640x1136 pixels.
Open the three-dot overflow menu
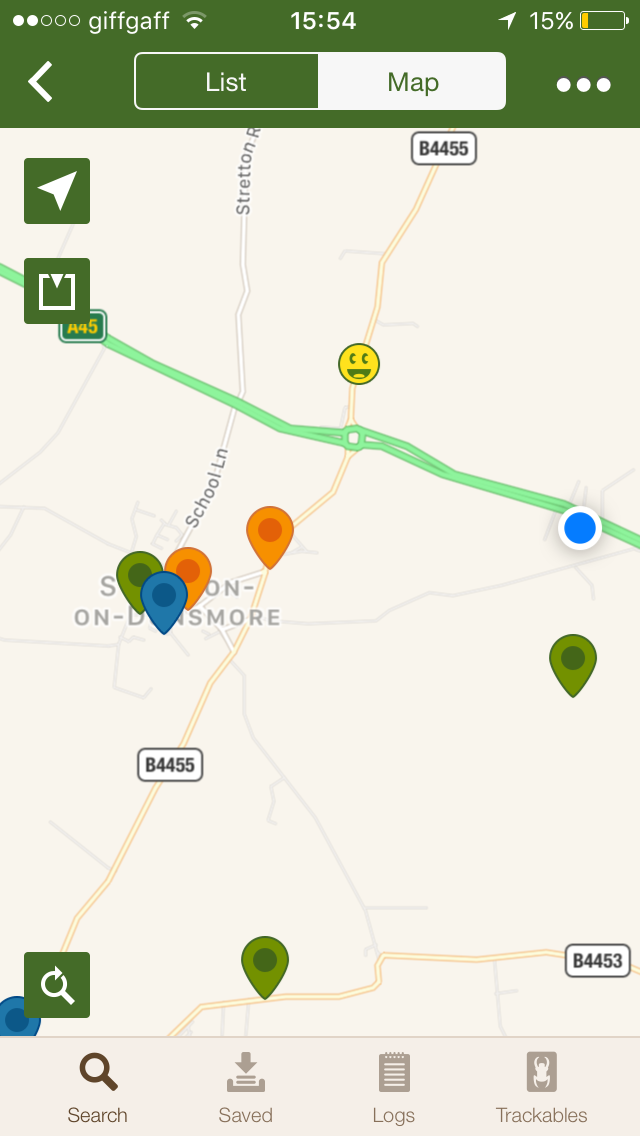pos(583,85)
